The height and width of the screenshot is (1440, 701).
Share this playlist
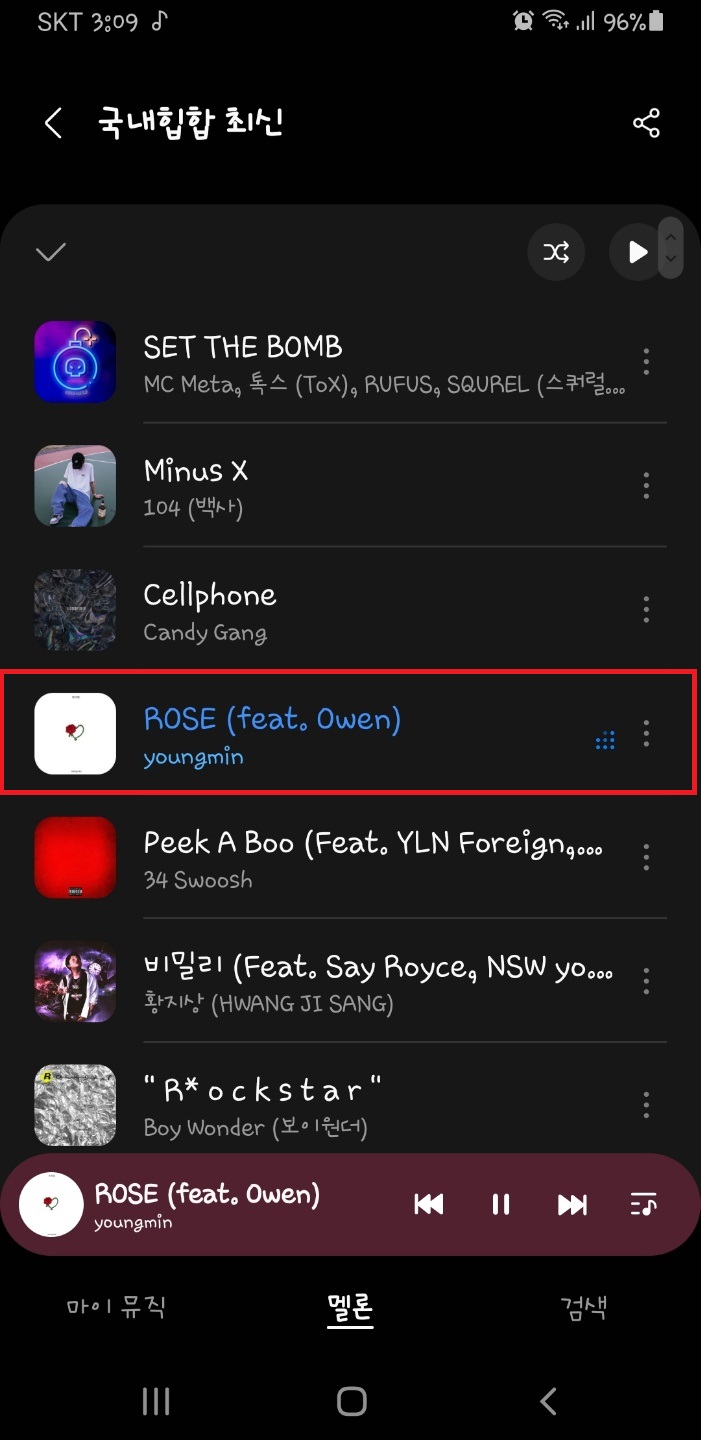coord(646,124)
